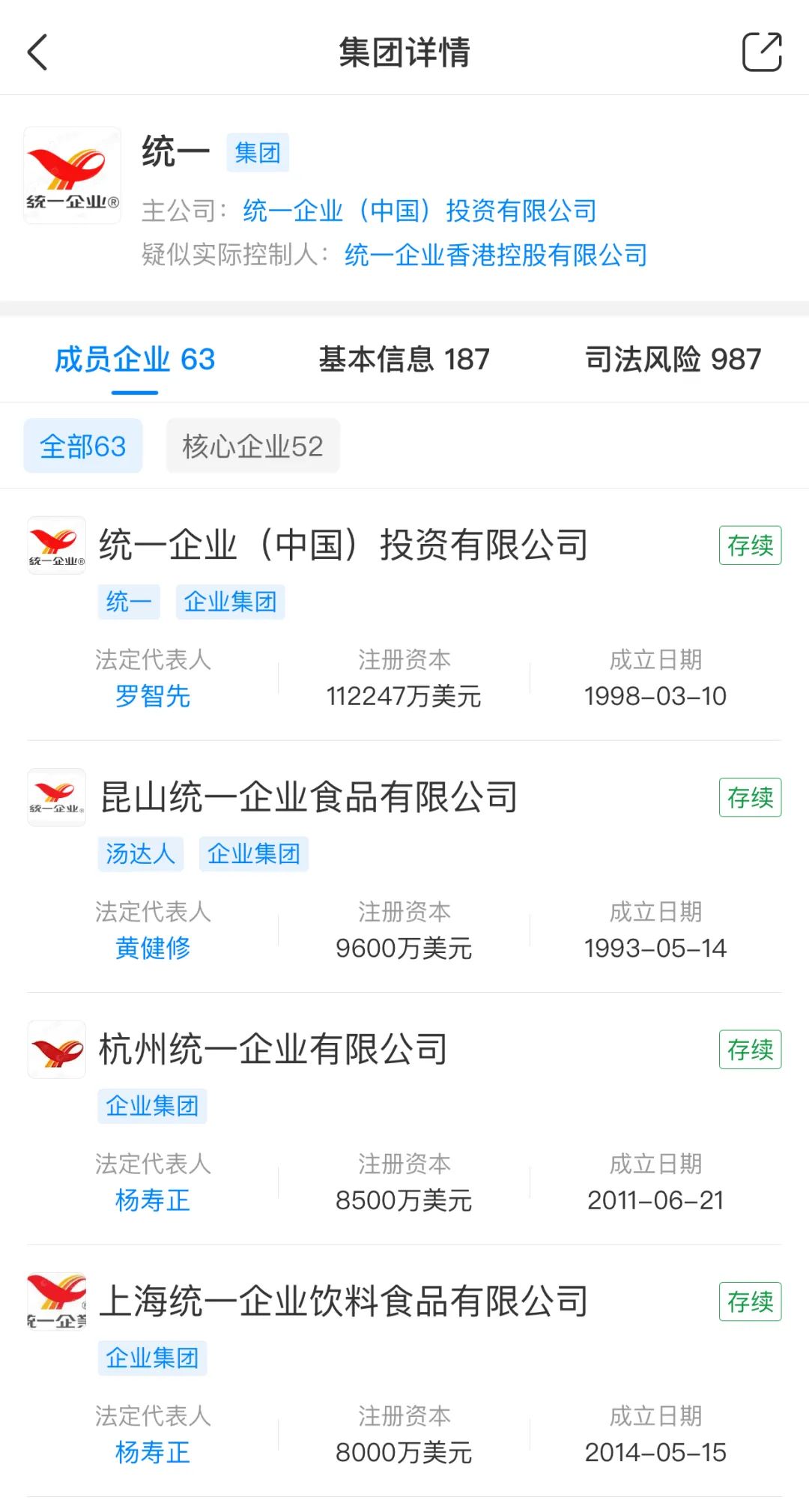The width and height of the screenshot is (809, 1512).
Task: Select the 全部63 filter chip
Action: [x=83, y=447]
